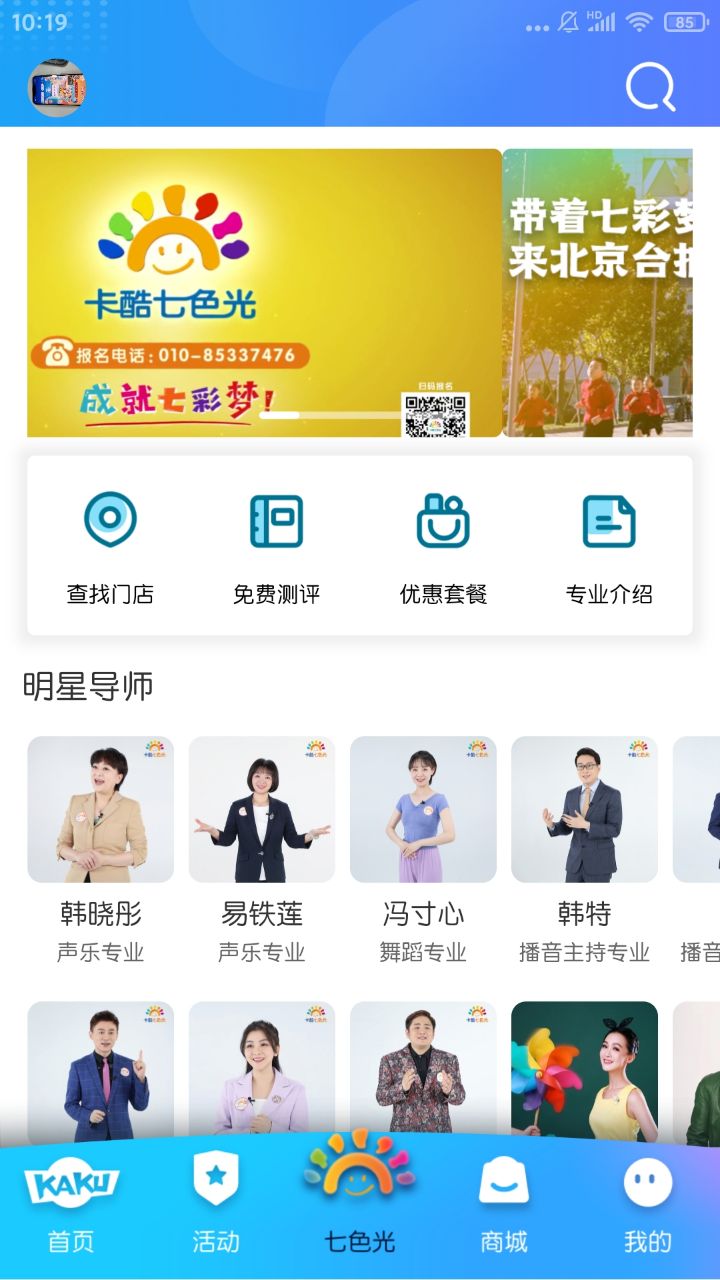Open the profile avatar picture
The height and width of the screenshot is (1280, 720).
pos(57,89)
